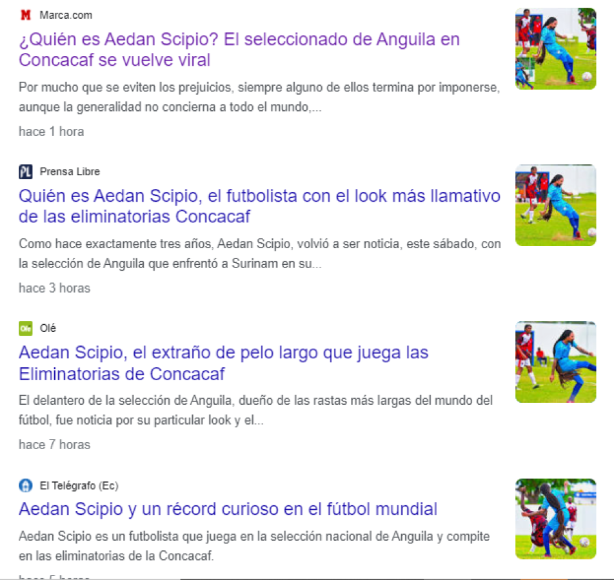614x580 pixels.
Task: Open Prensa Libre headline on Scipio's striking look
Action: coord(260,206)
